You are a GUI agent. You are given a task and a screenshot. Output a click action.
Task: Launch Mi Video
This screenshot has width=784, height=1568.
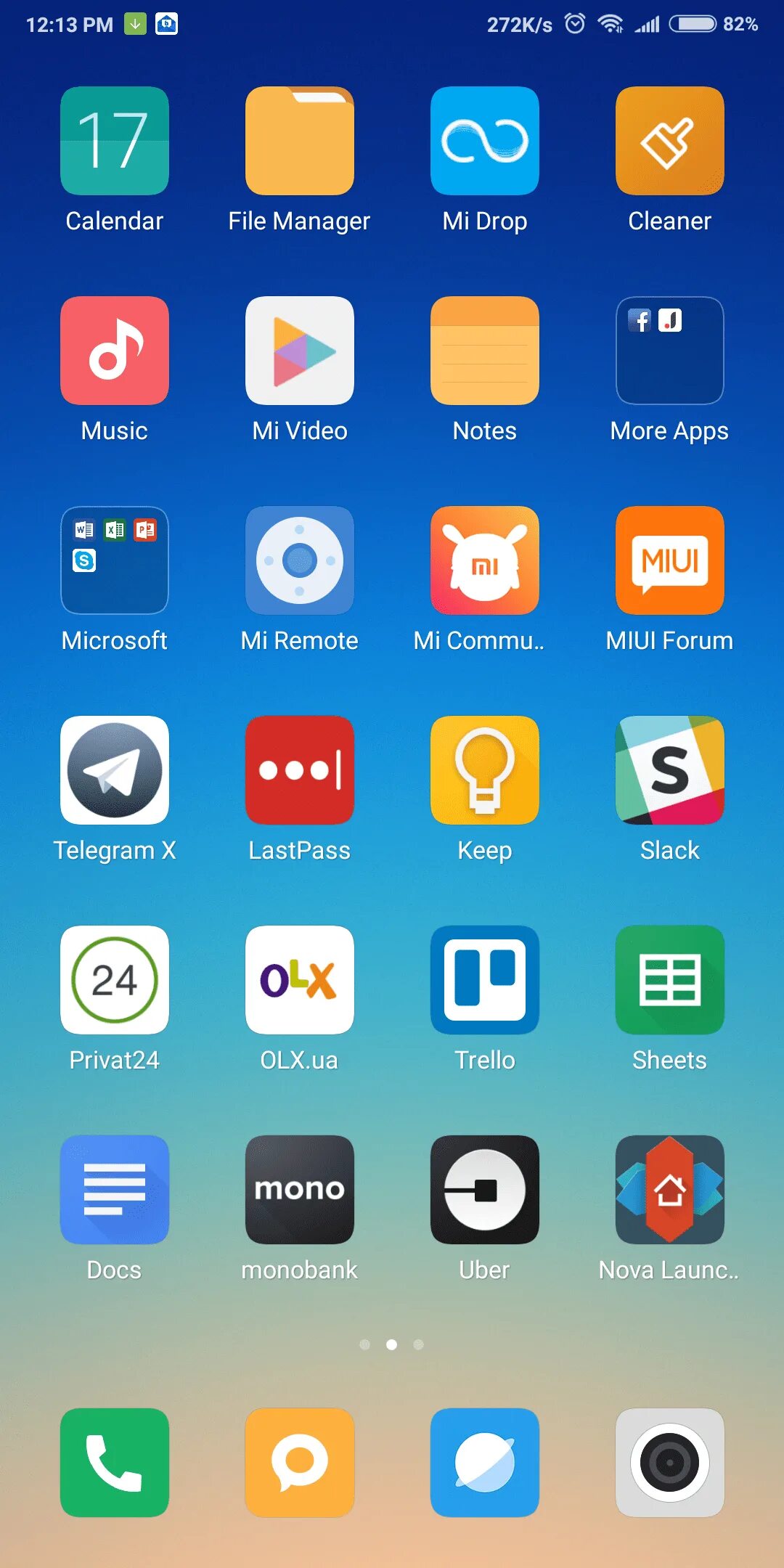pos(300,351)
